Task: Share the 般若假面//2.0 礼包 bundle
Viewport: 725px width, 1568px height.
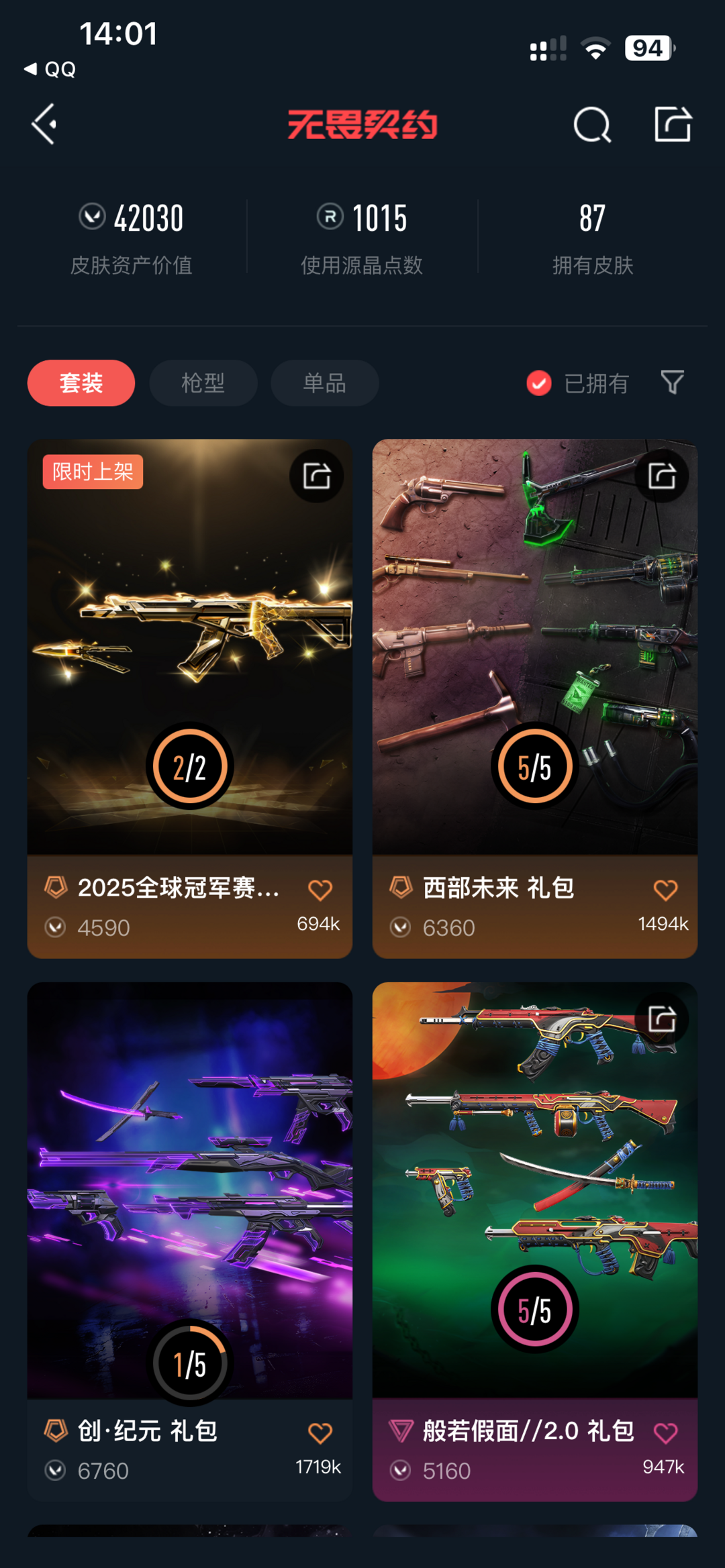Action: (662, 1019)
